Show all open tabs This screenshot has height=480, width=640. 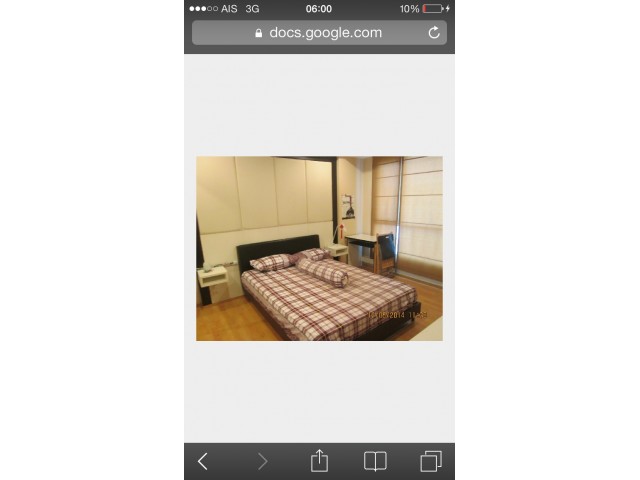tap(431, 461)
